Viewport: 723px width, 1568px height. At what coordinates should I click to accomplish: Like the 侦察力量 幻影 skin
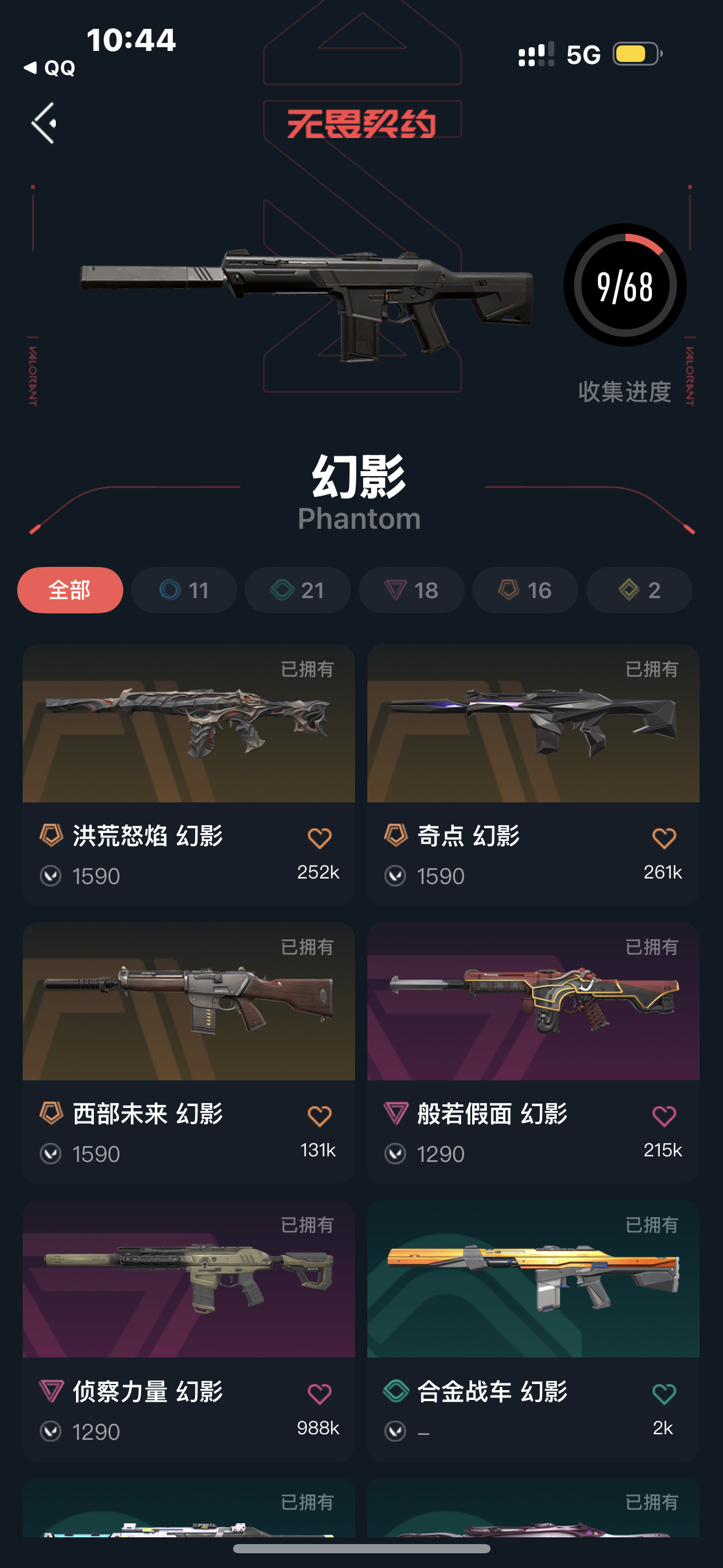click(319, 1394)
